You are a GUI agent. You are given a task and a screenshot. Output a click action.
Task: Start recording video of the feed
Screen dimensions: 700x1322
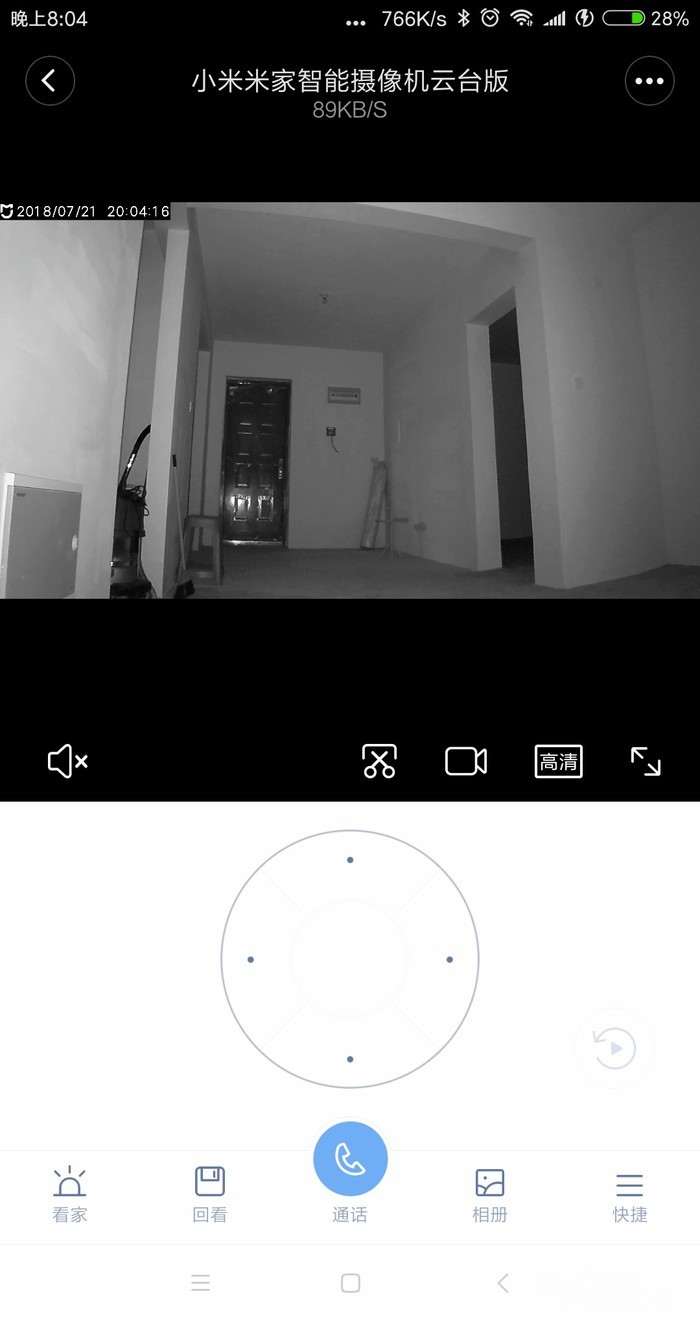[466, 762]
